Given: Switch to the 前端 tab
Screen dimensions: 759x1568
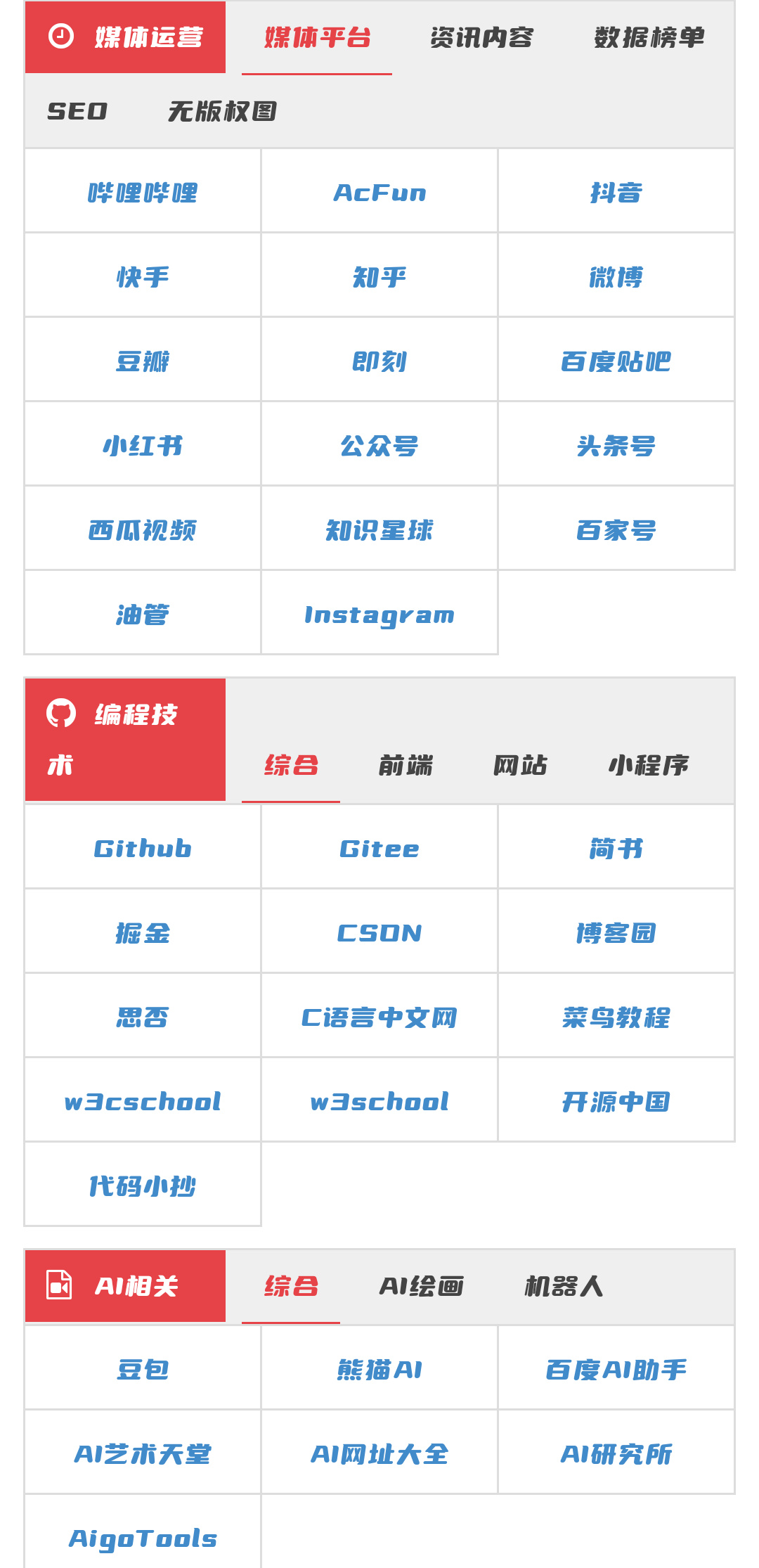Looking at the screenshot, I should pyautogui.click(x=406, y=765).
